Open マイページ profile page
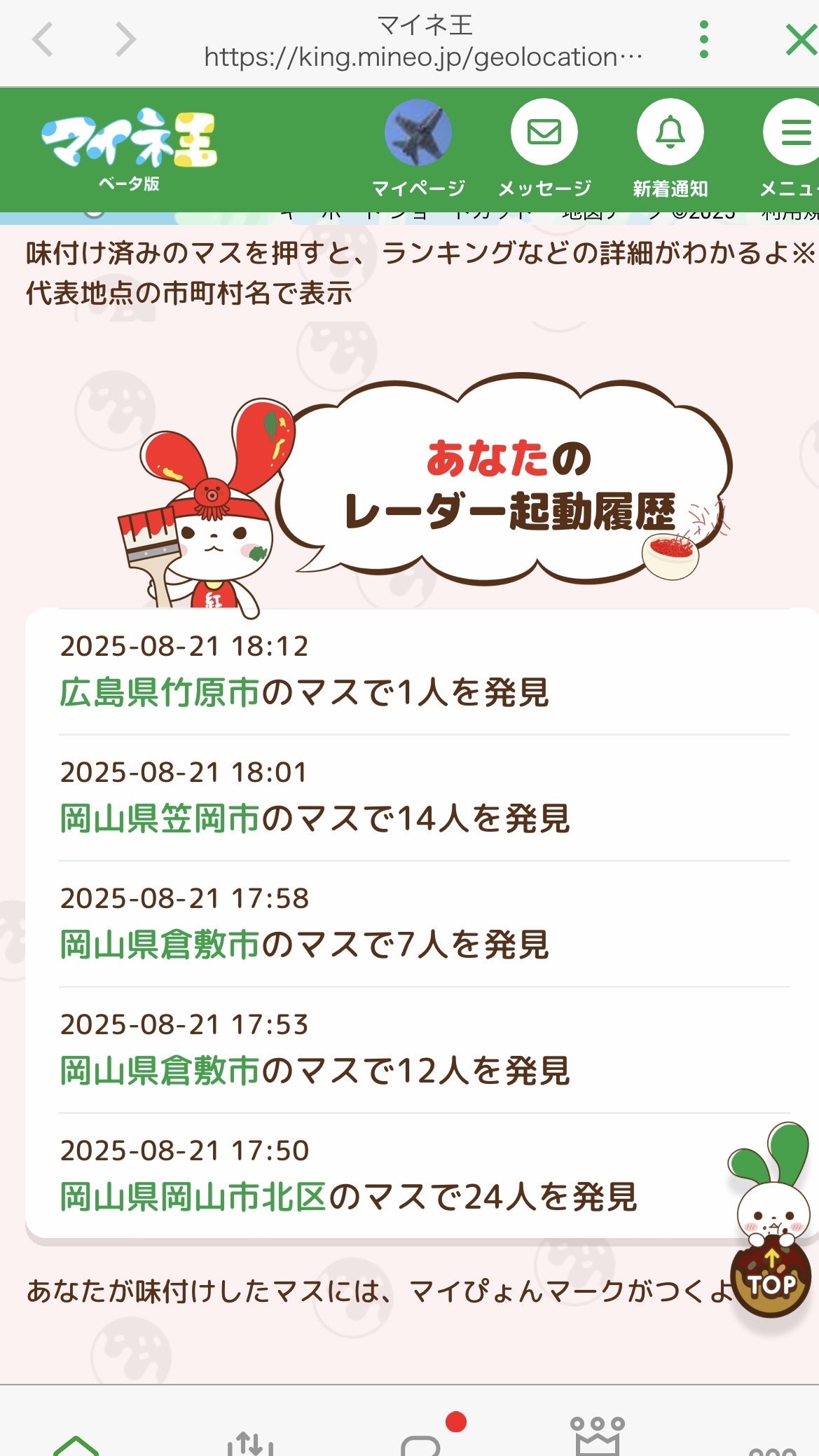 [x=418, y=149]
